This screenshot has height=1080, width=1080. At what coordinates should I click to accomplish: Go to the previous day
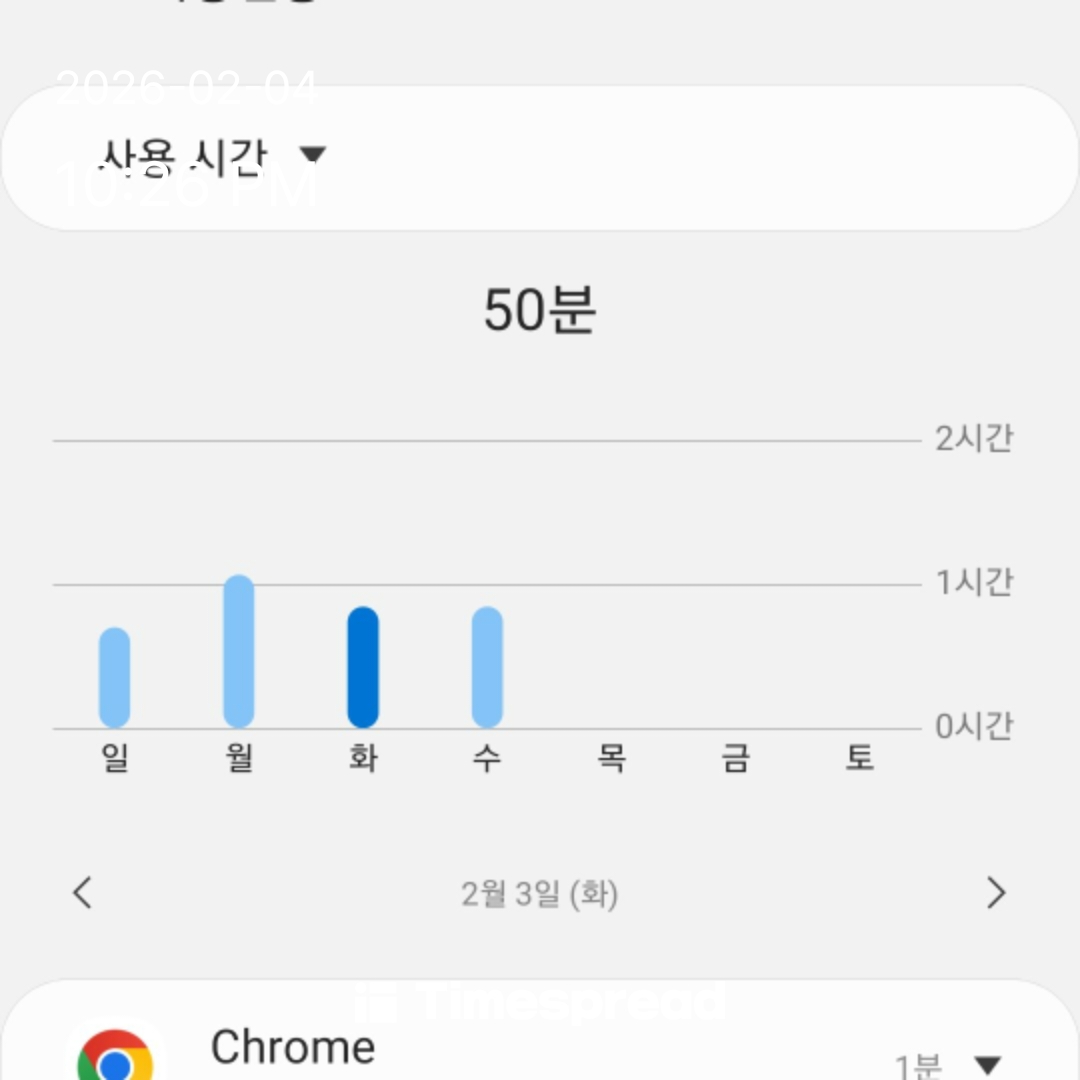(x=83, y=893)
